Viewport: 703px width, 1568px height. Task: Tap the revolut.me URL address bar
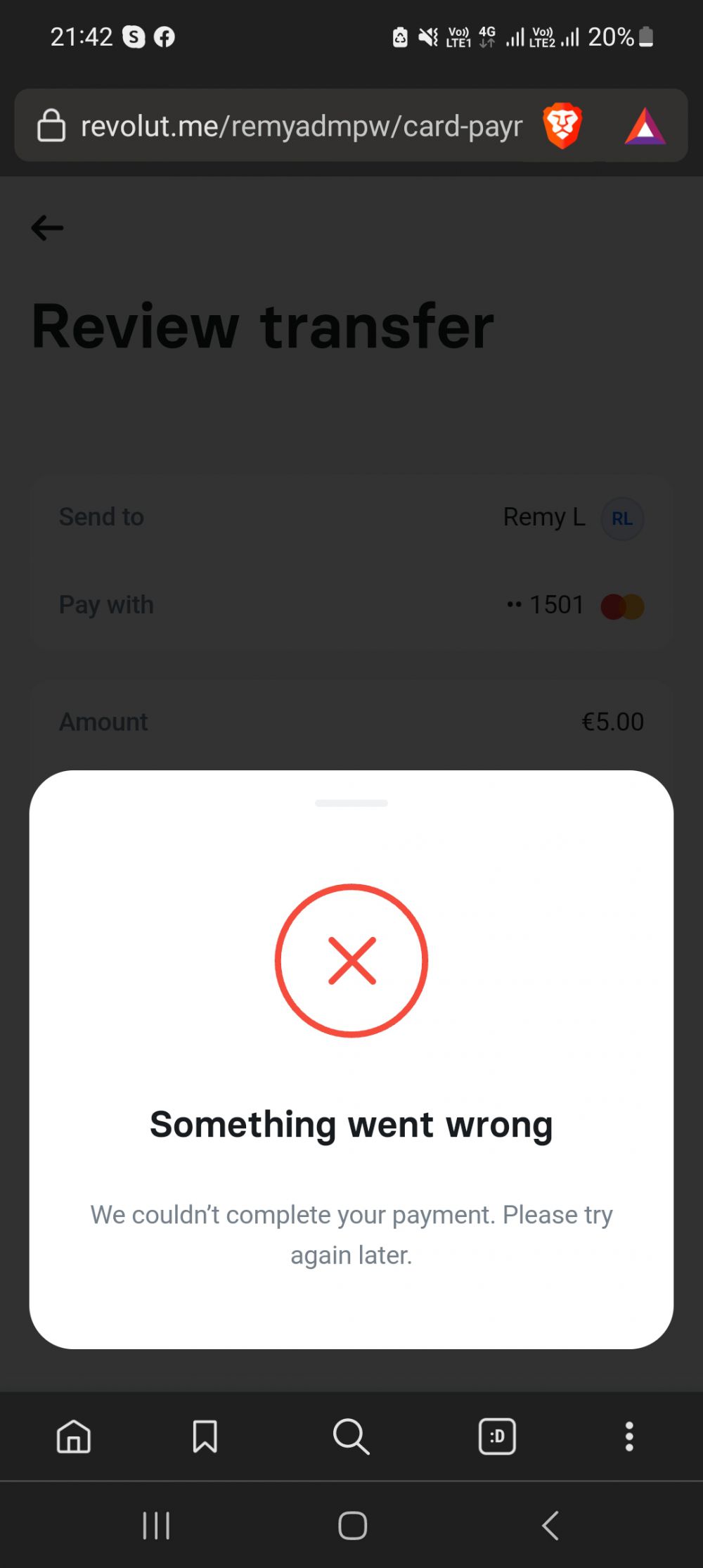pos(301,127)
